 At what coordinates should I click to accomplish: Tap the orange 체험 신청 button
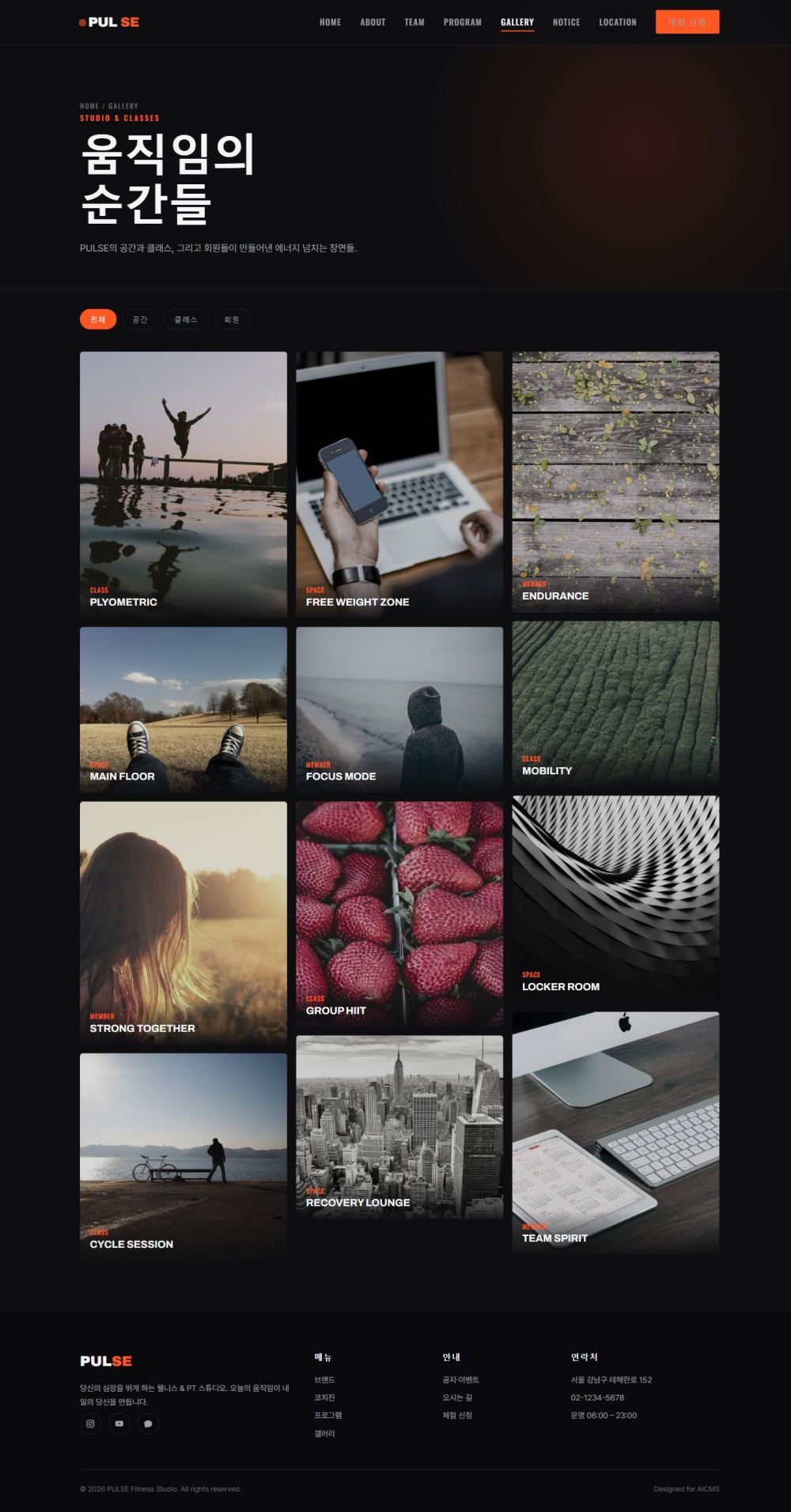(687, 22)
